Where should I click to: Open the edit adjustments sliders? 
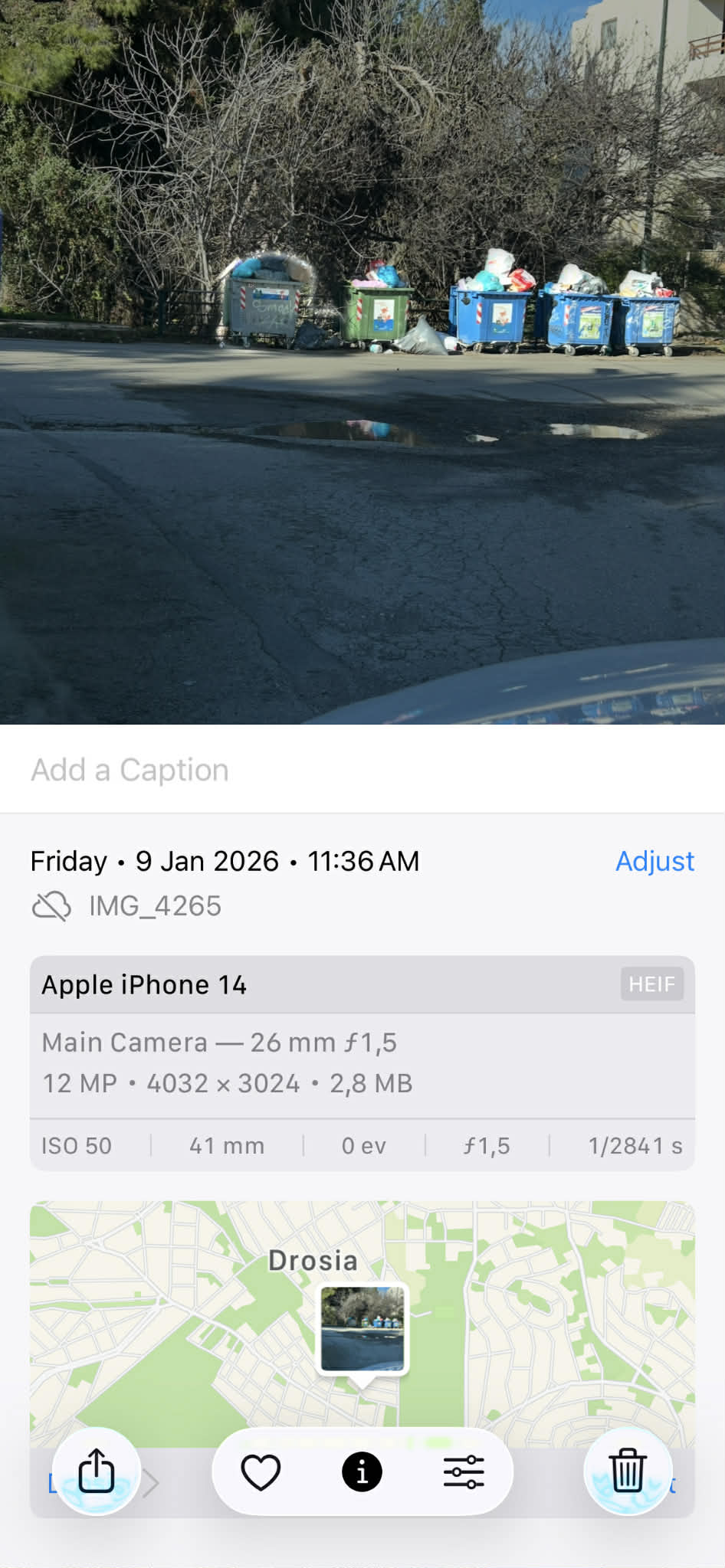pos(464,1471)
